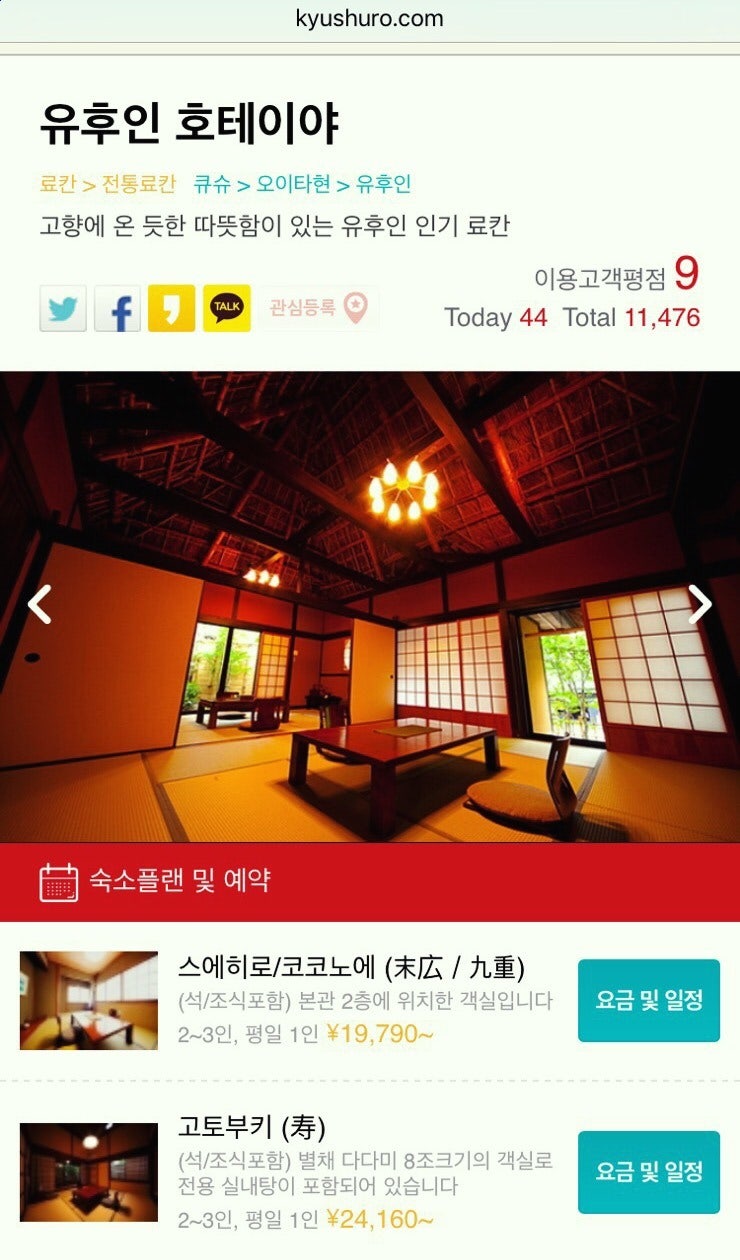Tap the 관심등록 favorite button

point(319,308)
